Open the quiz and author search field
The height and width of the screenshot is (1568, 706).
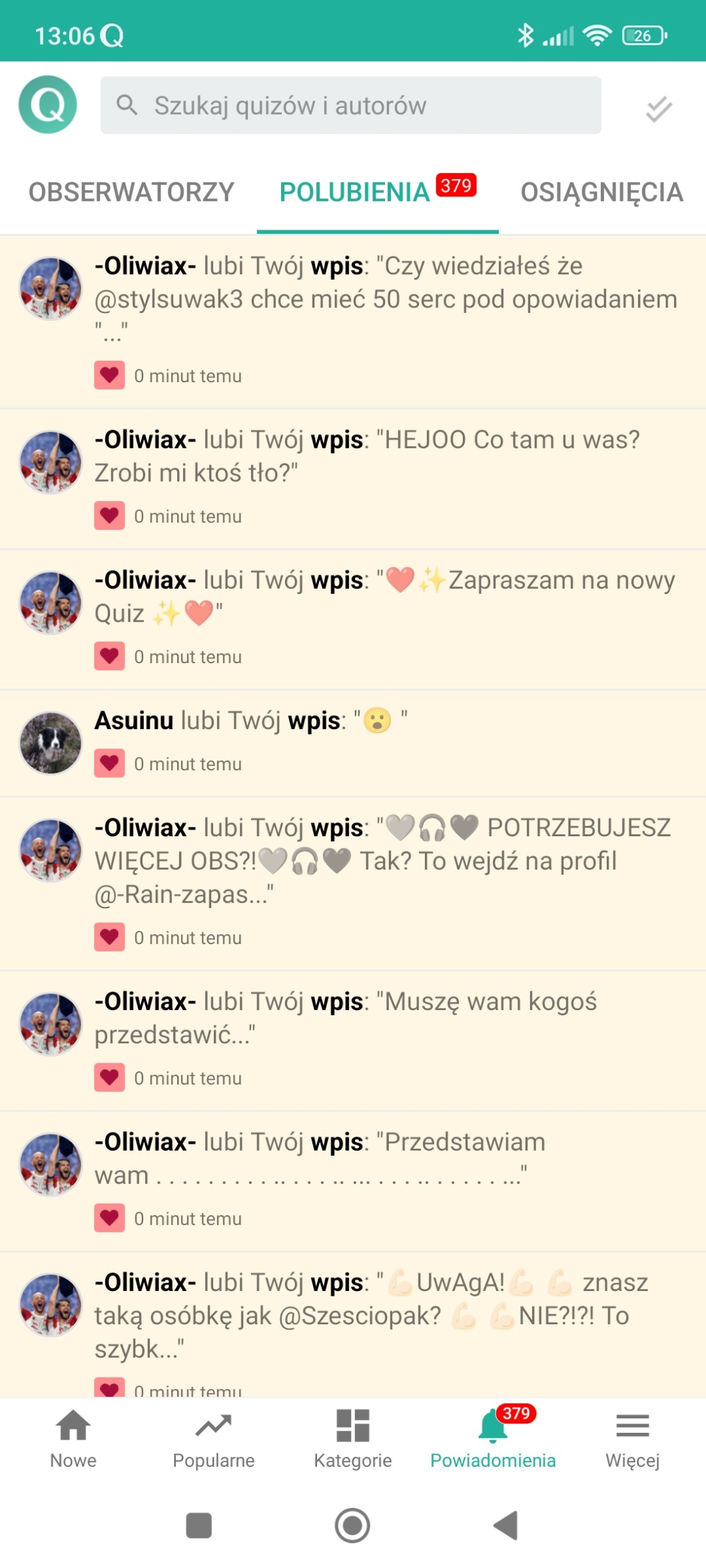(351, 105)
